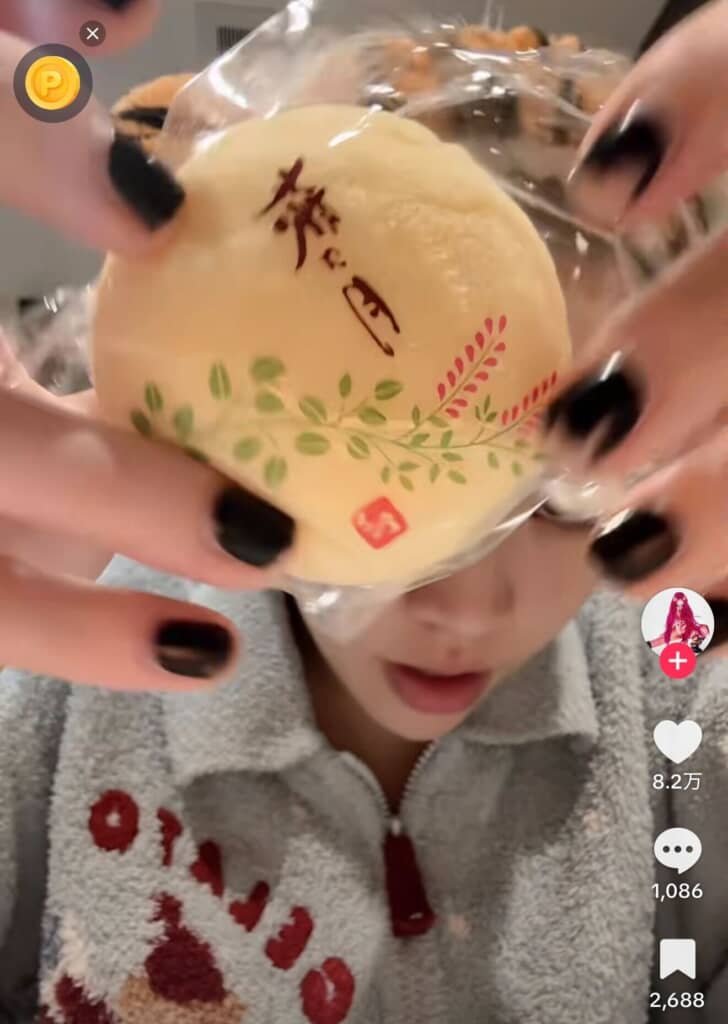Viewport: 728px width, 1024px height.
Task: Dismiss the gold coin reward widget
Action: click(x=92, y=34)
